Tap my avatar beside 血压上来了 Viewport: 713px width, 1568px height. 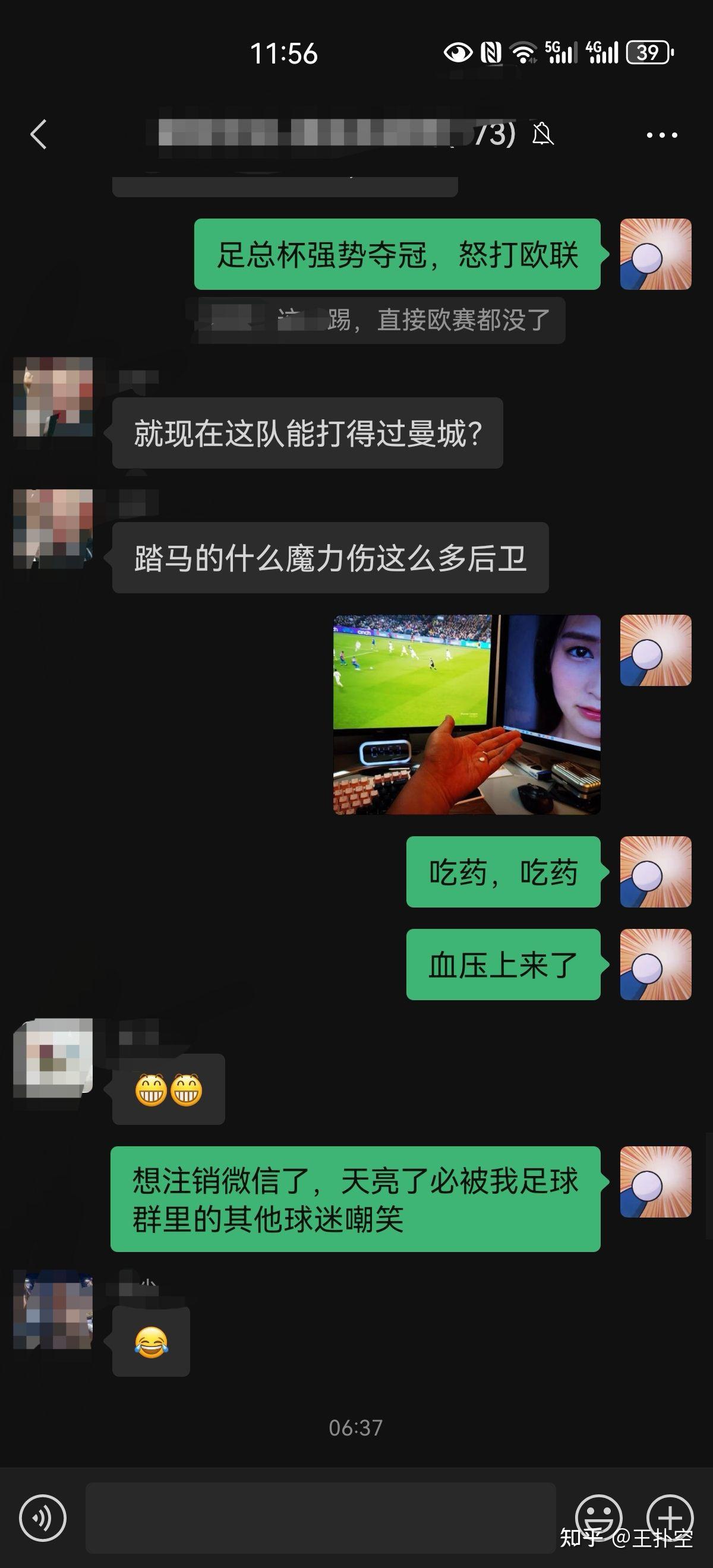[x=655, y=964]
